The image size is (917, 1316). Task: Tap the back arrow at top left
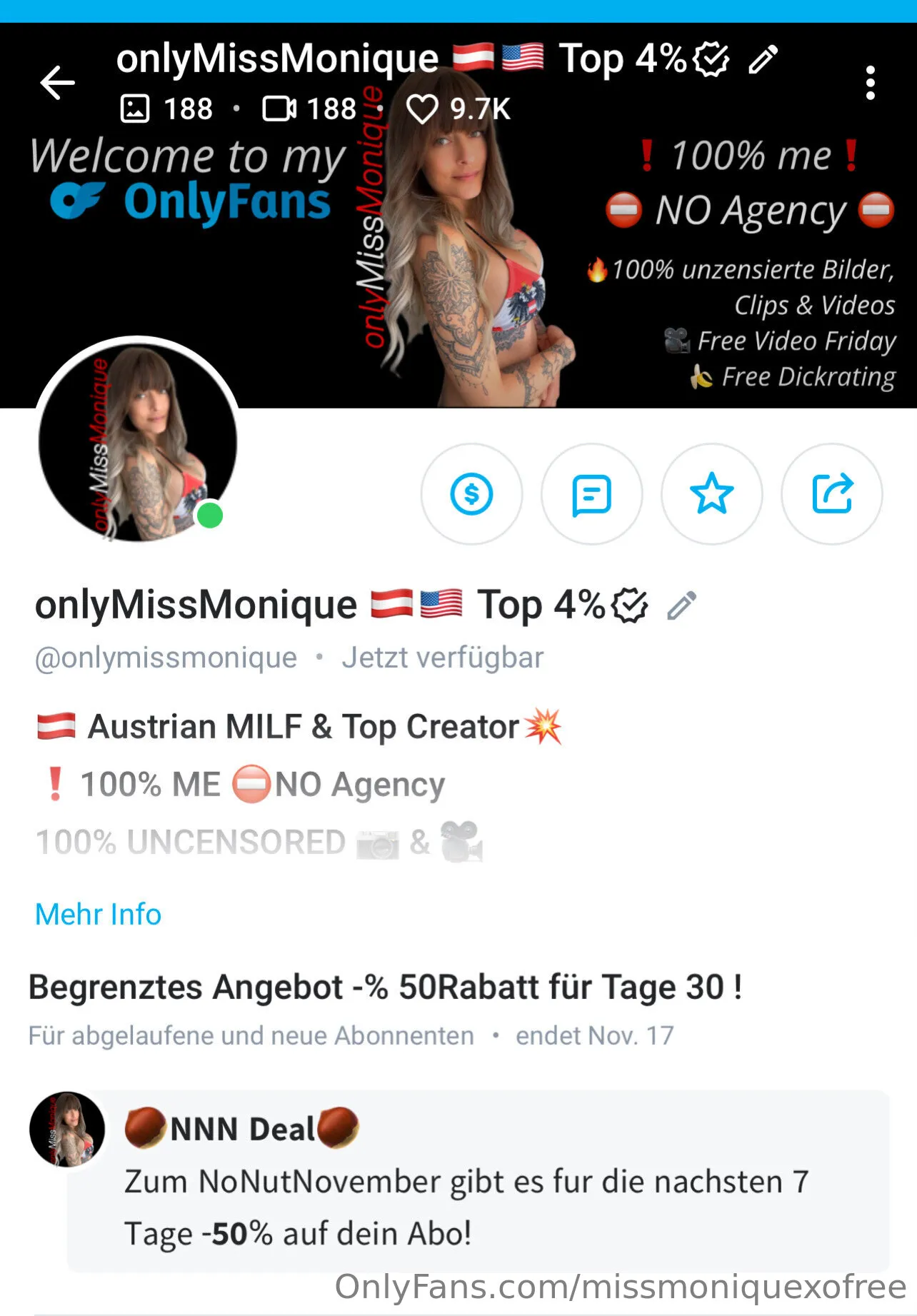pos(57,83)
